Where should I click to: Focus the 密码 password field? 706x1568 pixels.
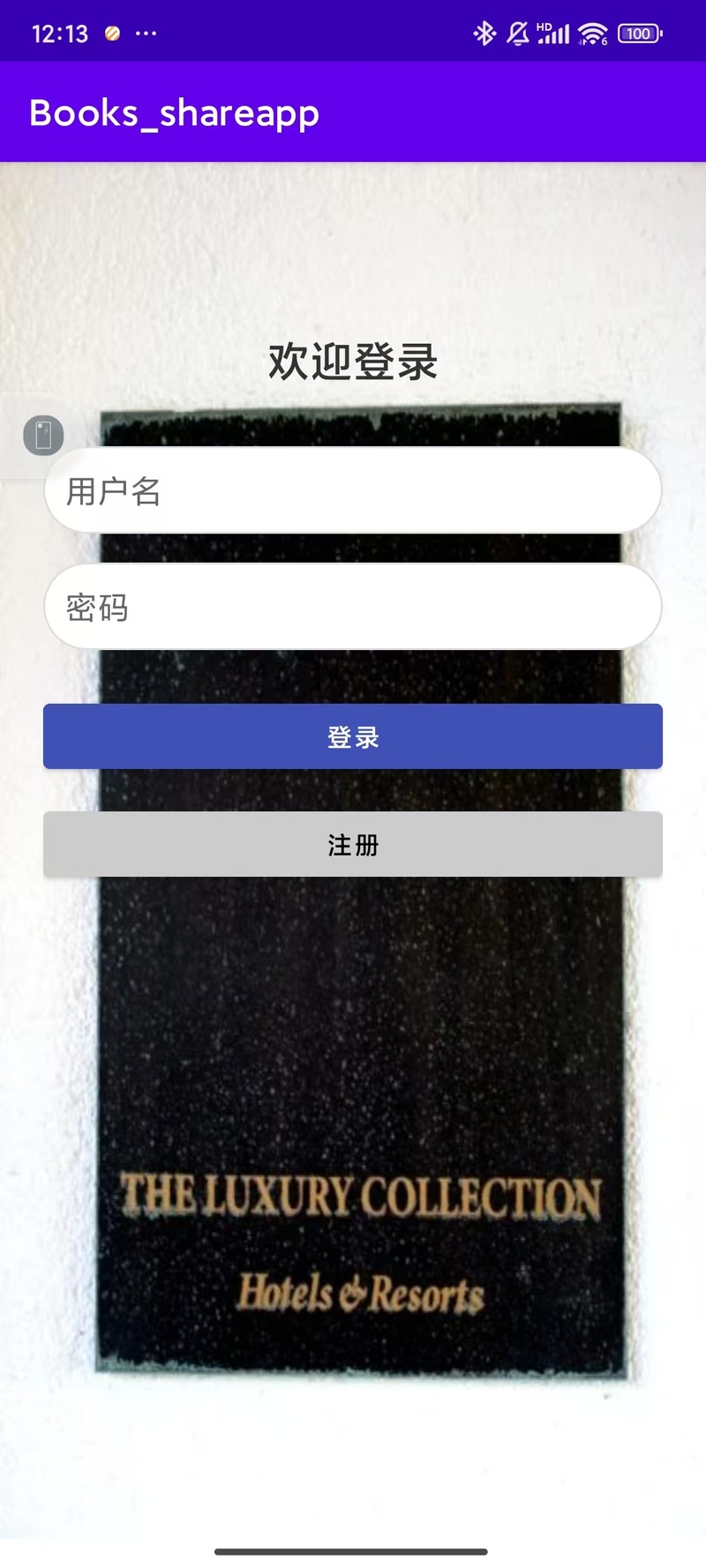pos(353,607)
